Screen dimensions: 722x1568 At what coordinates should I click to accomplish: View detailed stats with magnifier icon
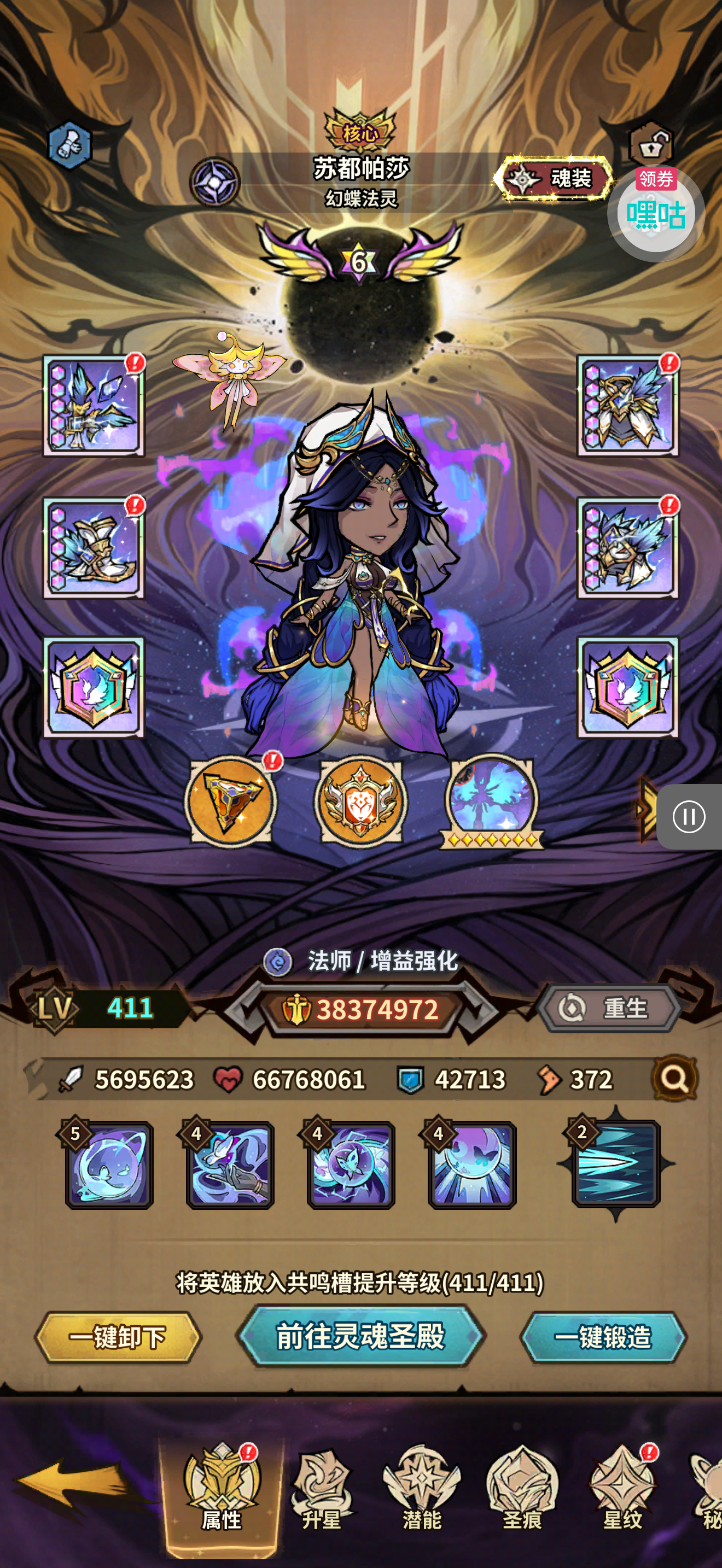(x=674, y=1079)
